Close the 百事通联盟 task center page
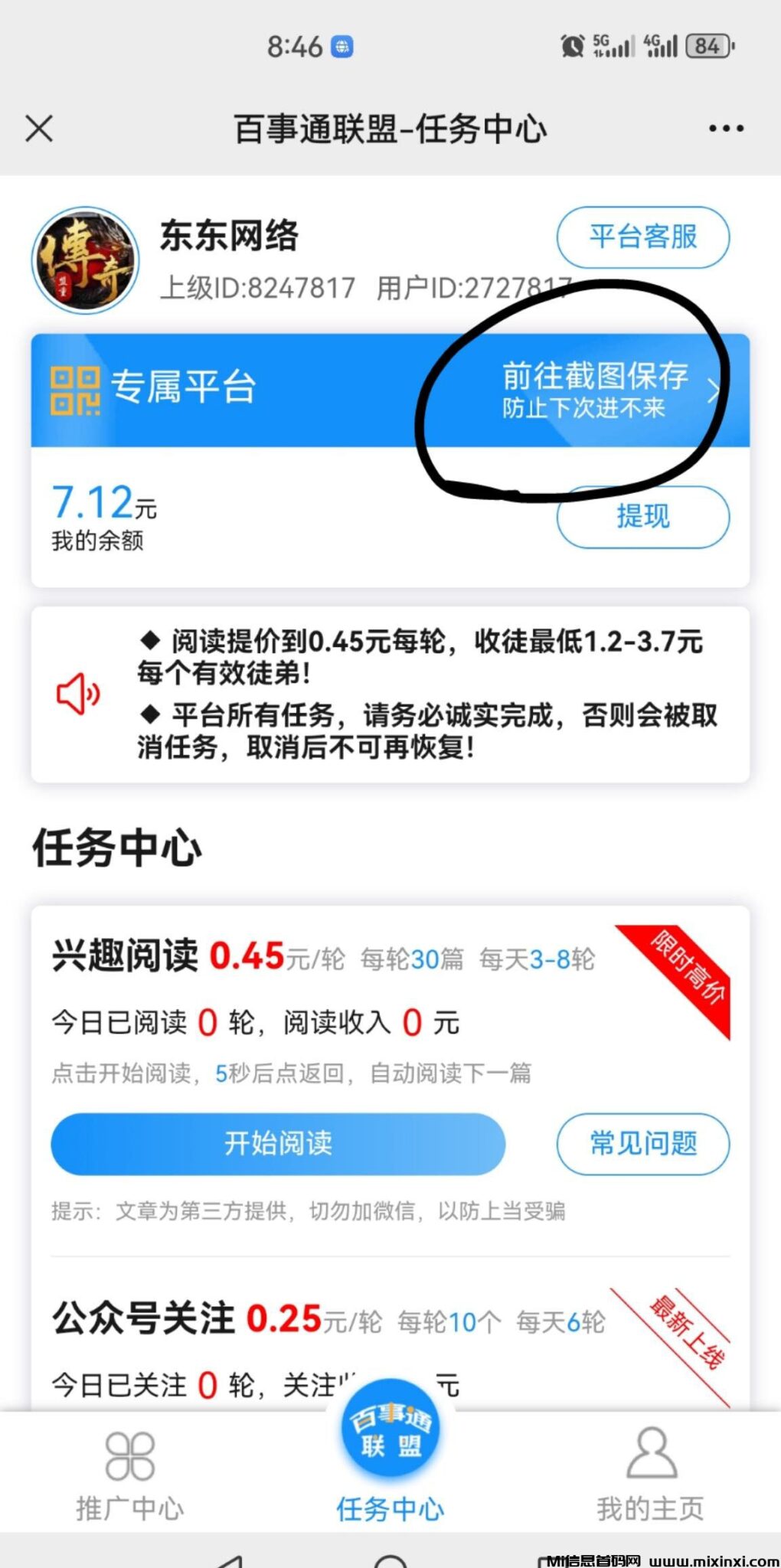 (x=39, y=129)
